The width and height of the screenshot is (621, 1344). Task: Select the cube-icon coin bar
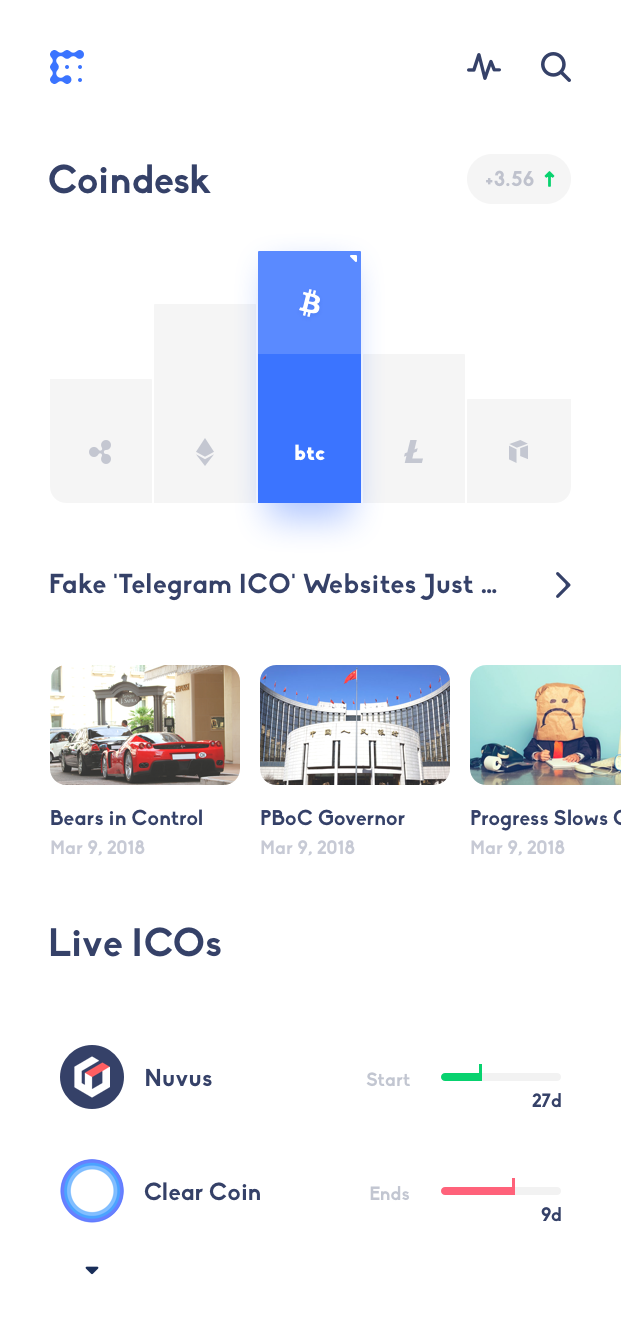(519, 451)
